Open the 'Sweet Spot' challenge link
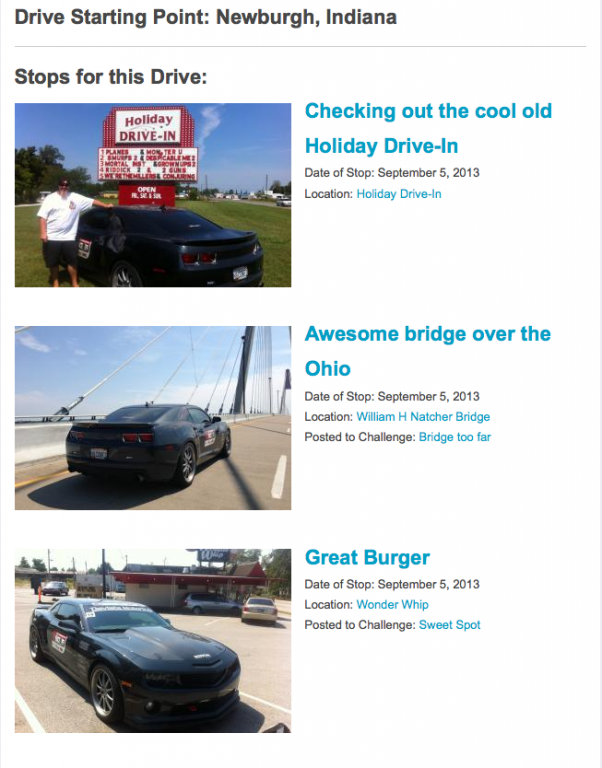Image resolution: width=602 pixels, height=768 pixels. pyautogui.click(x=449, y=625)
